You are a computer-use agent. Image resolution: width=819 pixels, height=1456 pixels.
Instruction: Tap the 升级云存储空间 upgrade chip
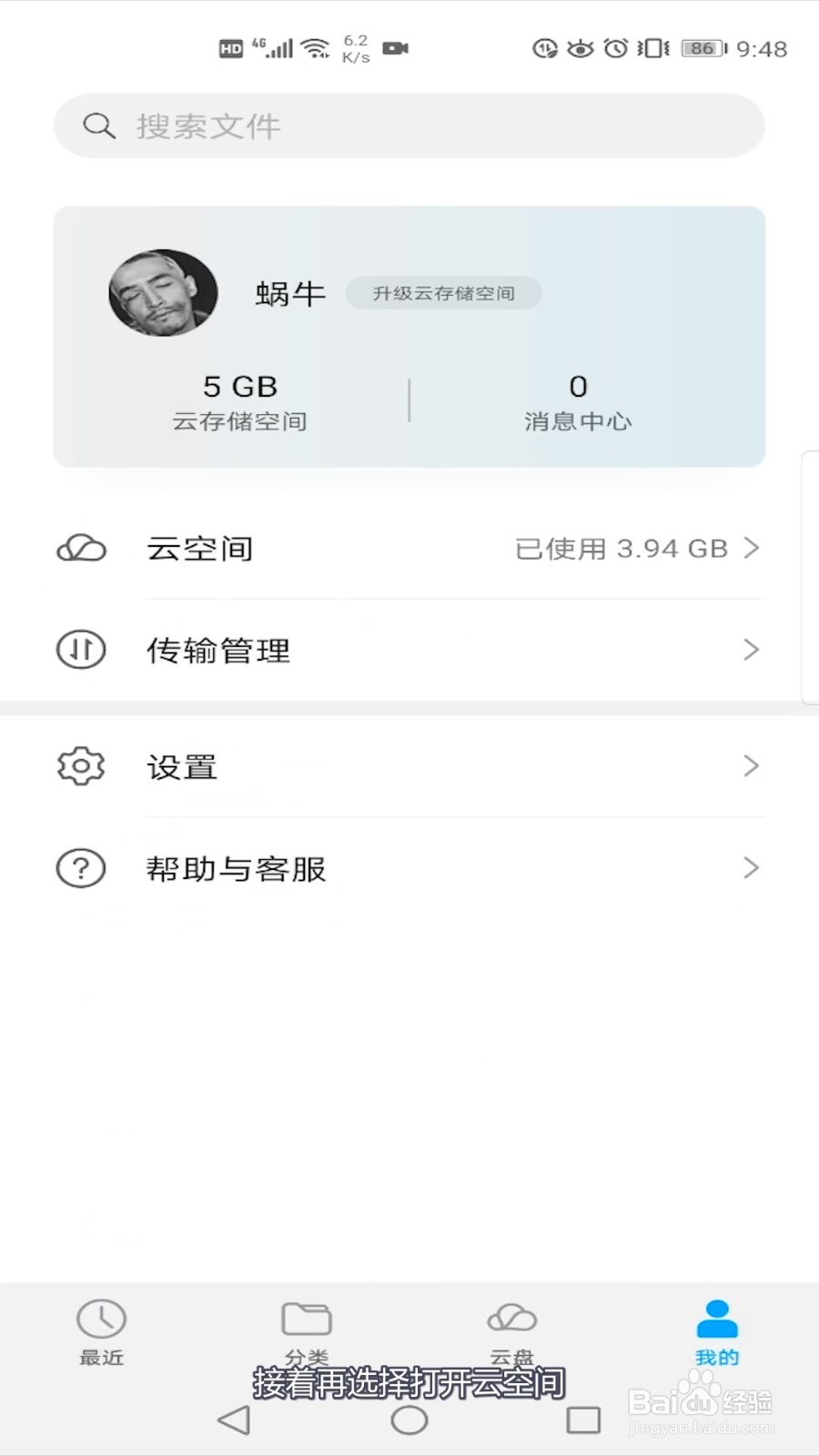pos(443,293)
